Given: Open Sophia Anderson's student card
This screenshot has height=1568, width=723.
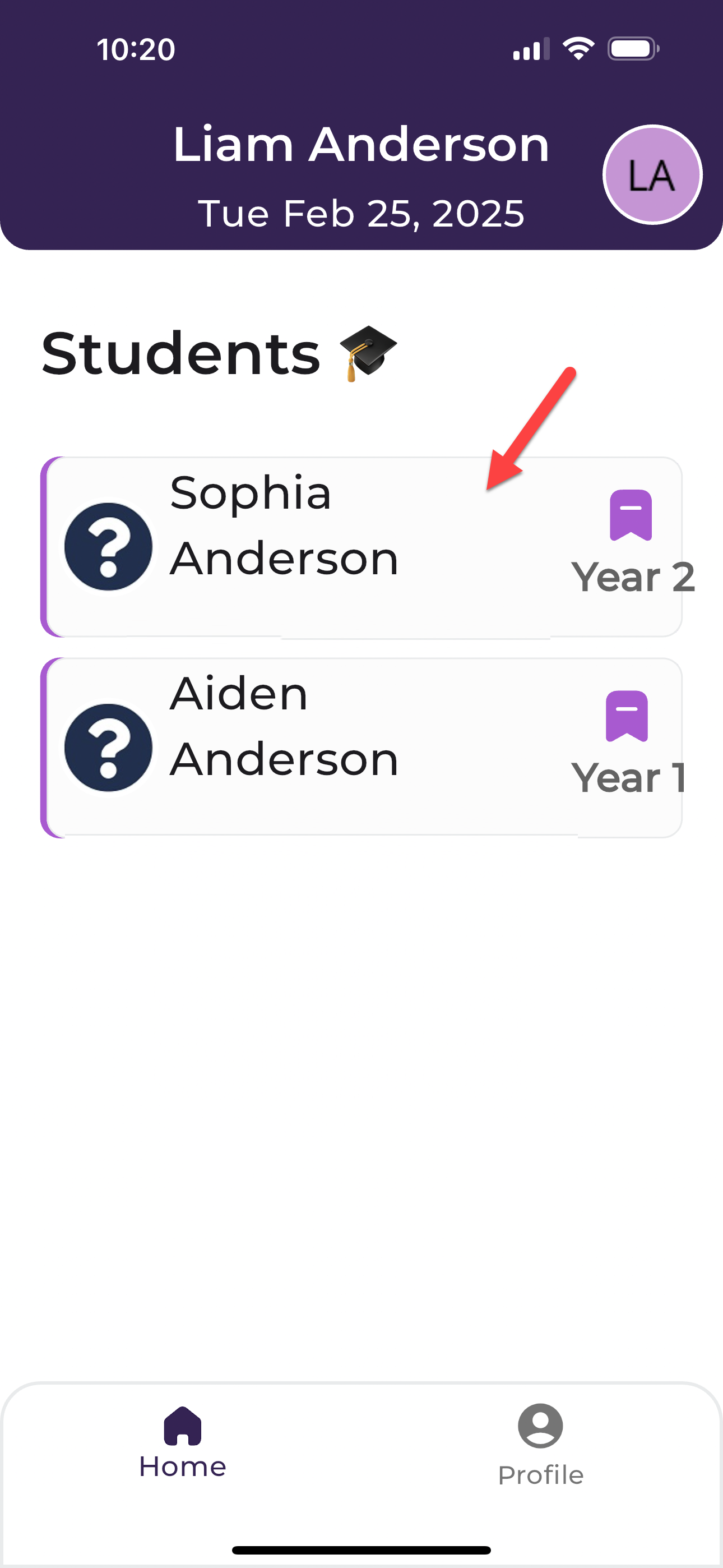Looking at the screenshot, I should [x=361, y=547].
